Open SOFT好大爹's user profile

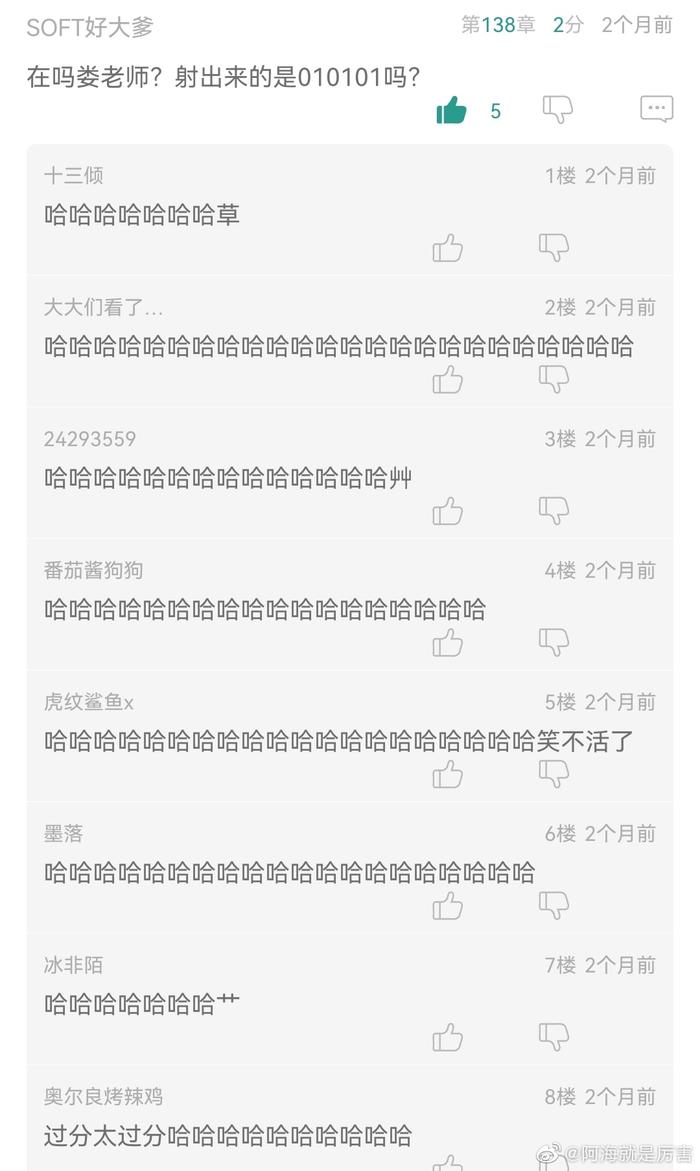click(90, 28)
